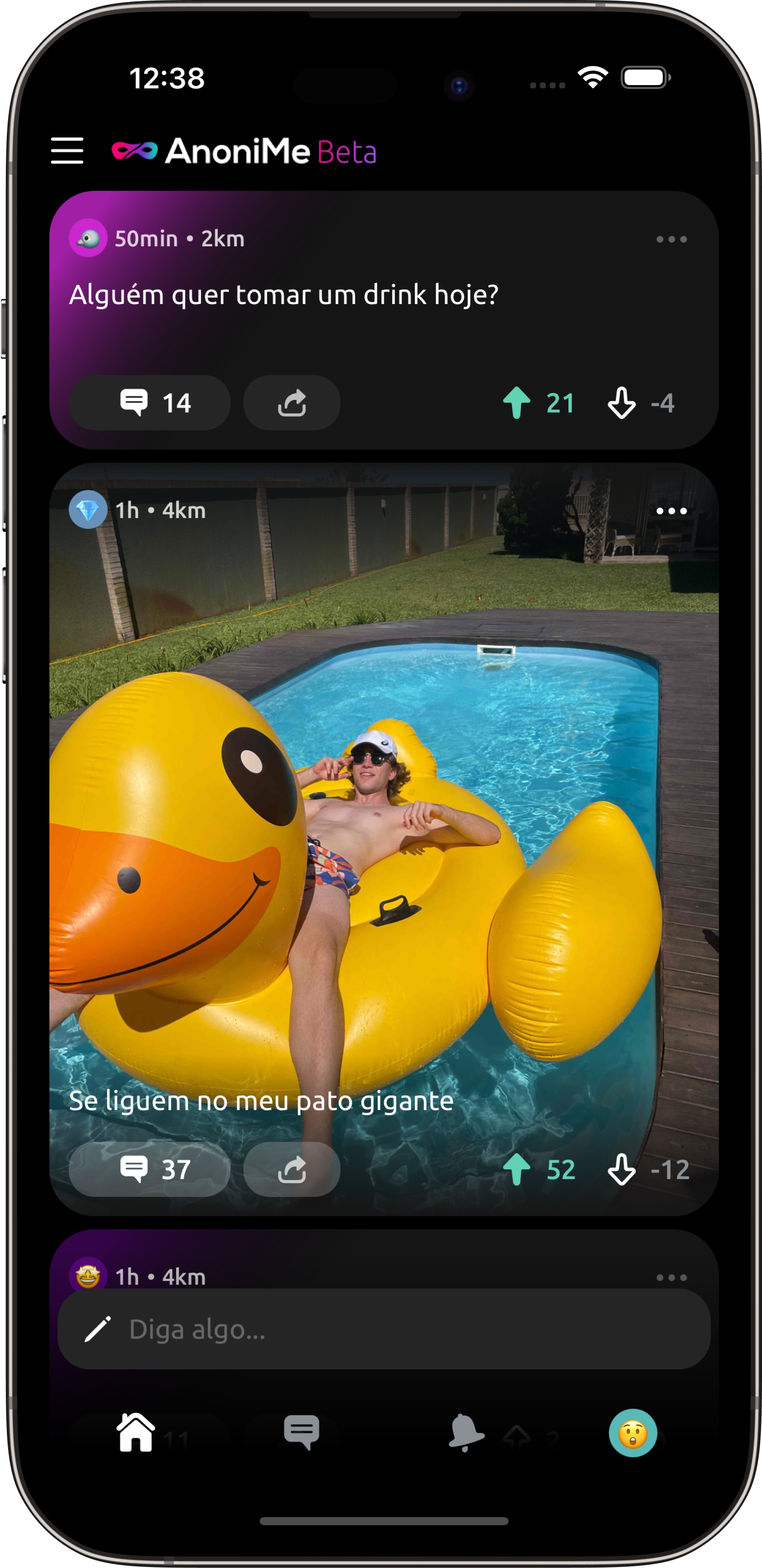Go to the Home tab
The image size is (762, 1568).
pos(136,1432)
